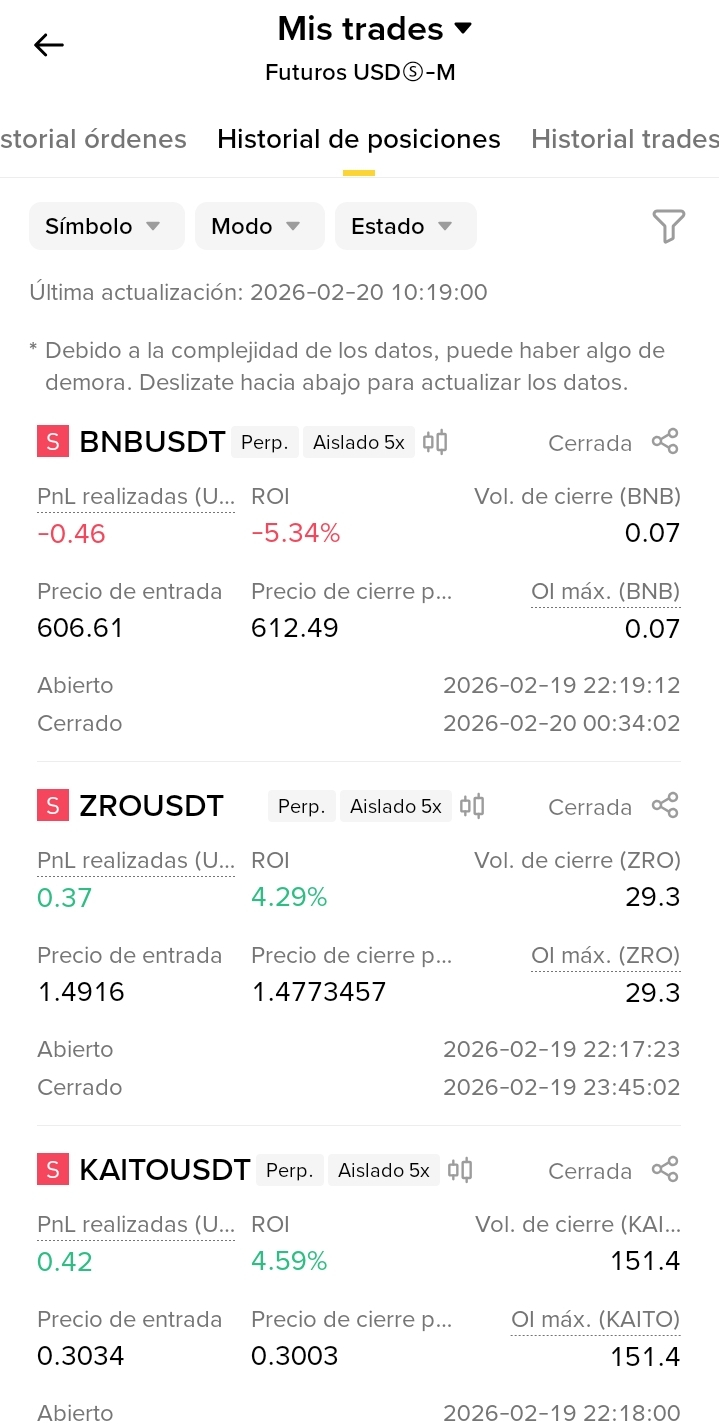Viewport: 719px width, 1424px height.
Task: Open the Estado filter dropdown
Action: tap(405, 226)
